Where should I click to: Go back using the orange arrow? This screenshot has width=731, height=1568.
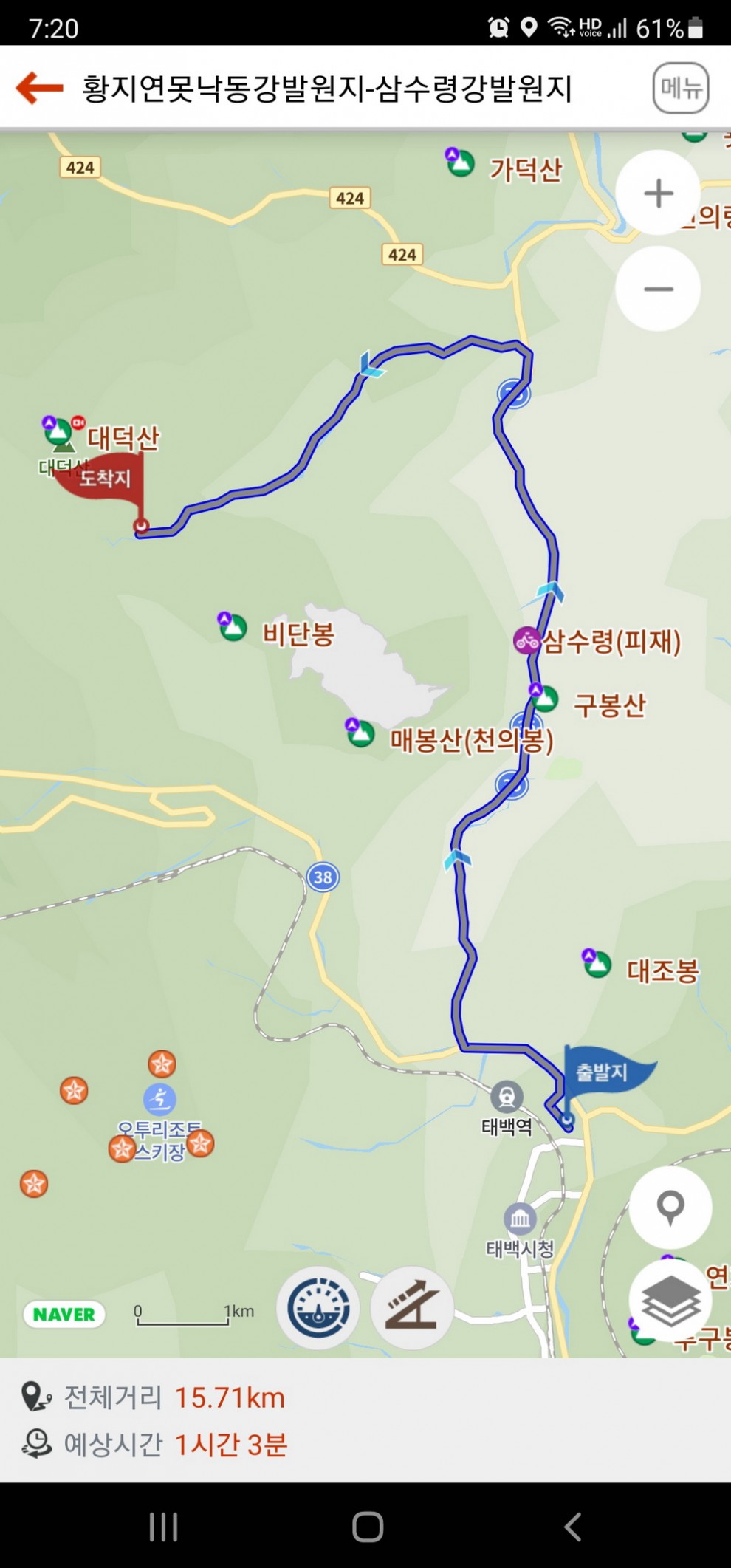coord(40,88)
